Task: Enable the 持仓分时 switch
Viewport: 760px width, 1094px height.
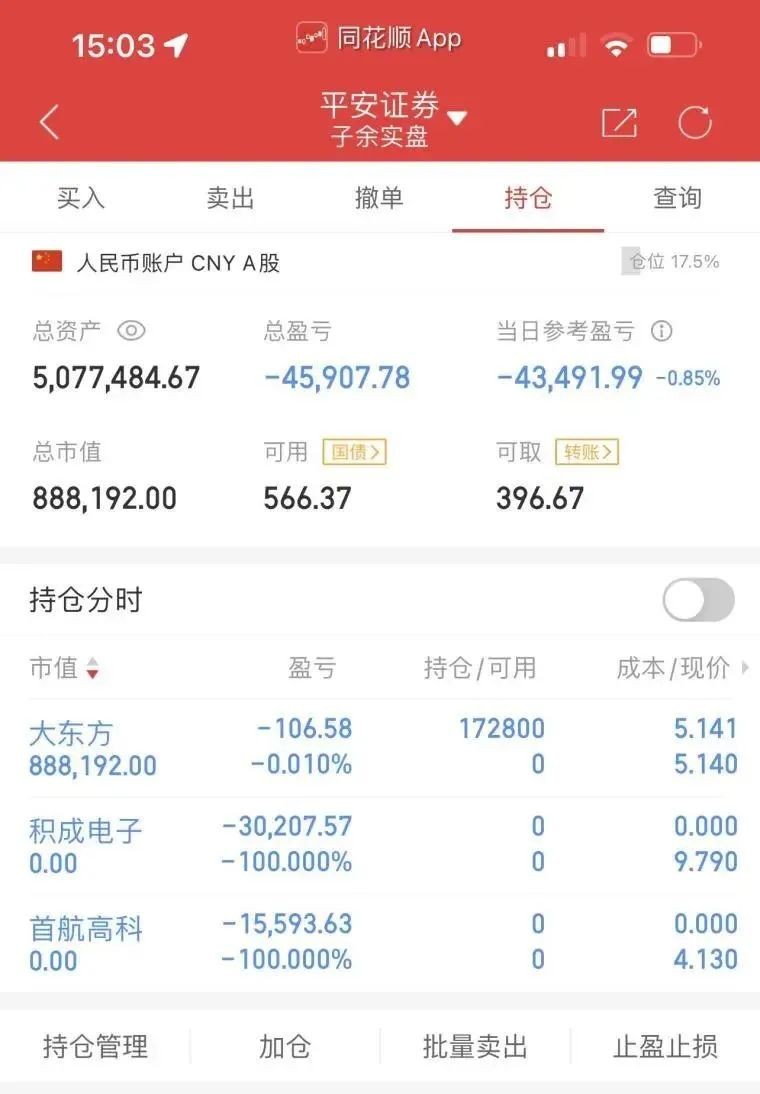Action: [x=698, y=600]
